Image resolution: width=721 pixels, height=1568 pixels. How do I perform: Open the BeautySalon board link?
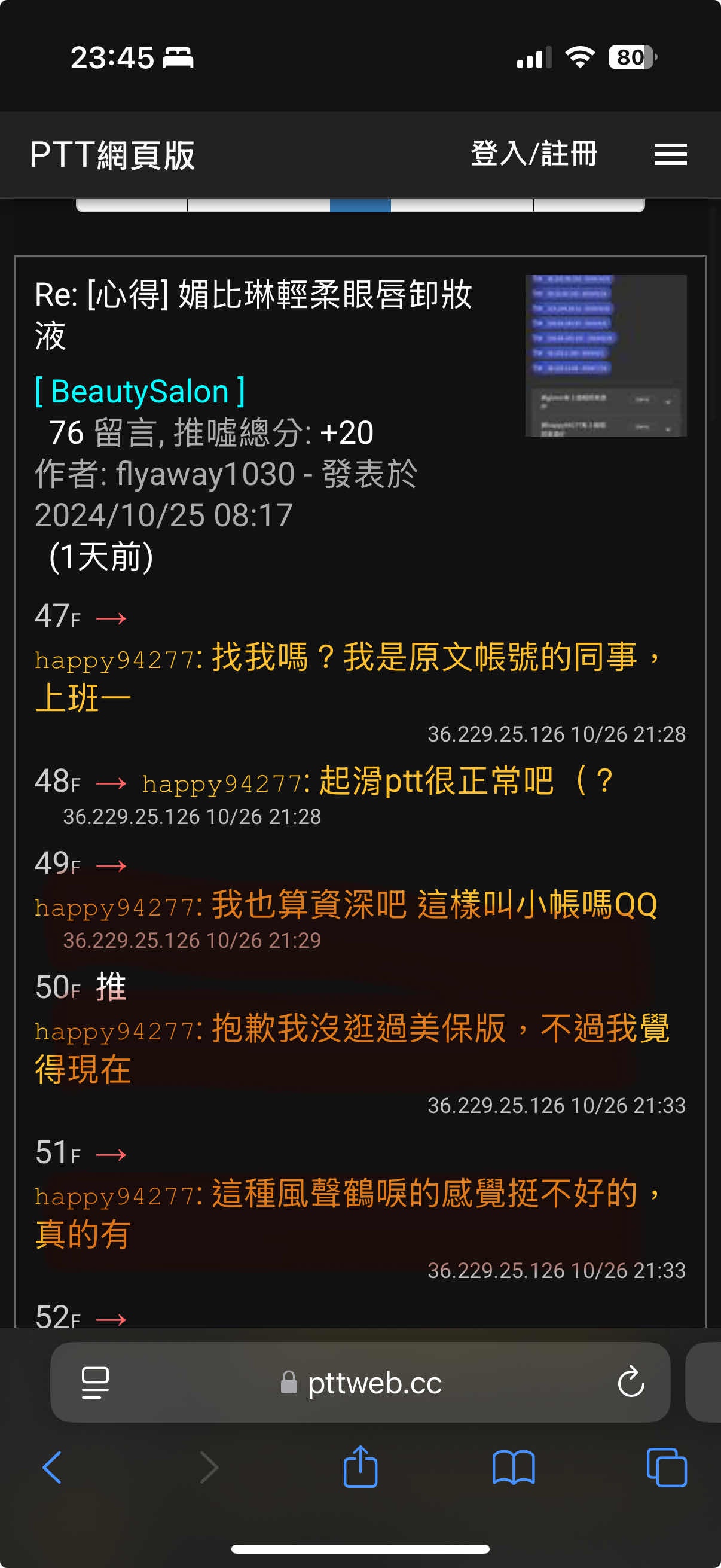[x=140, y=391]
